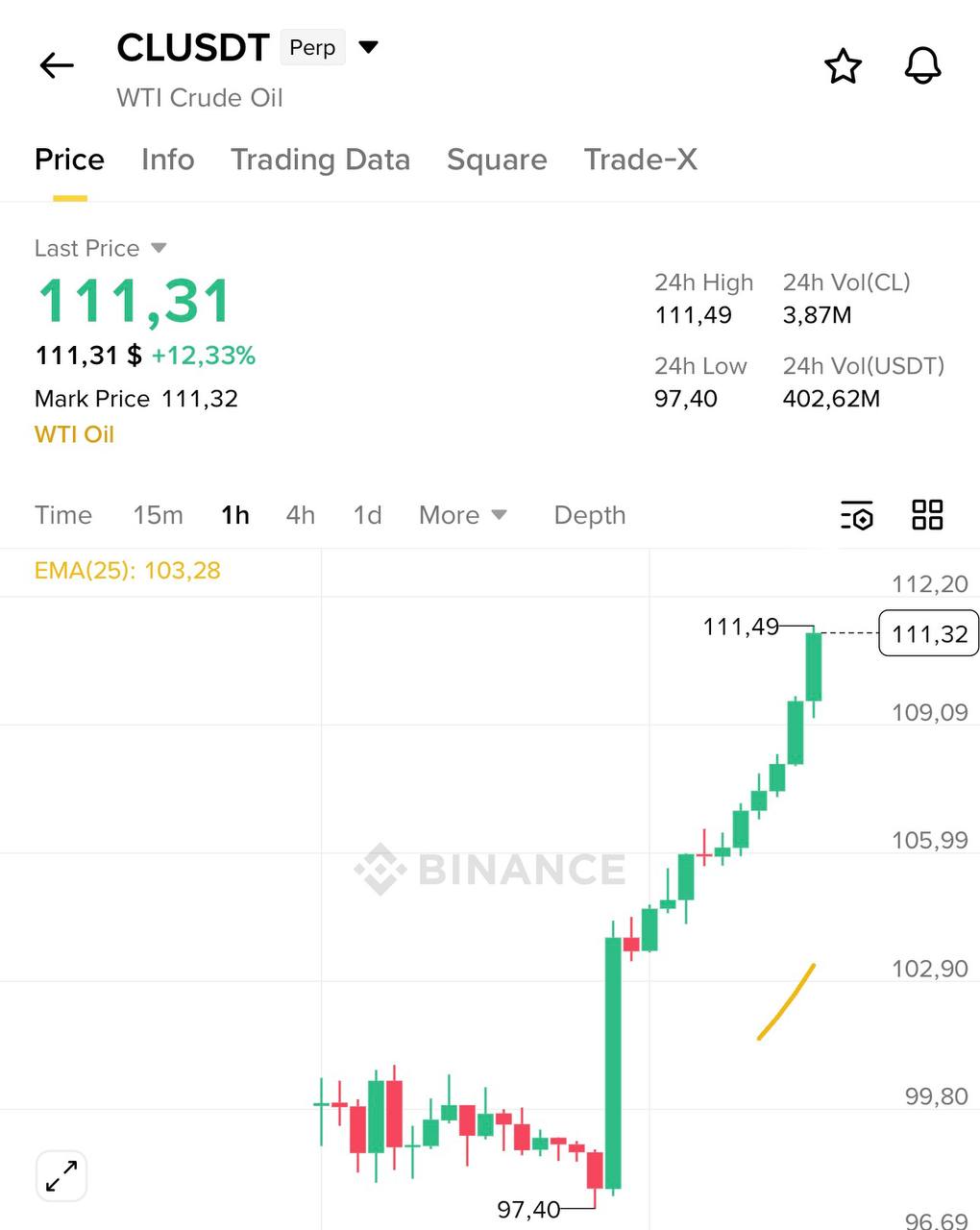Enable the 4h timeframe view

point(300,515)
